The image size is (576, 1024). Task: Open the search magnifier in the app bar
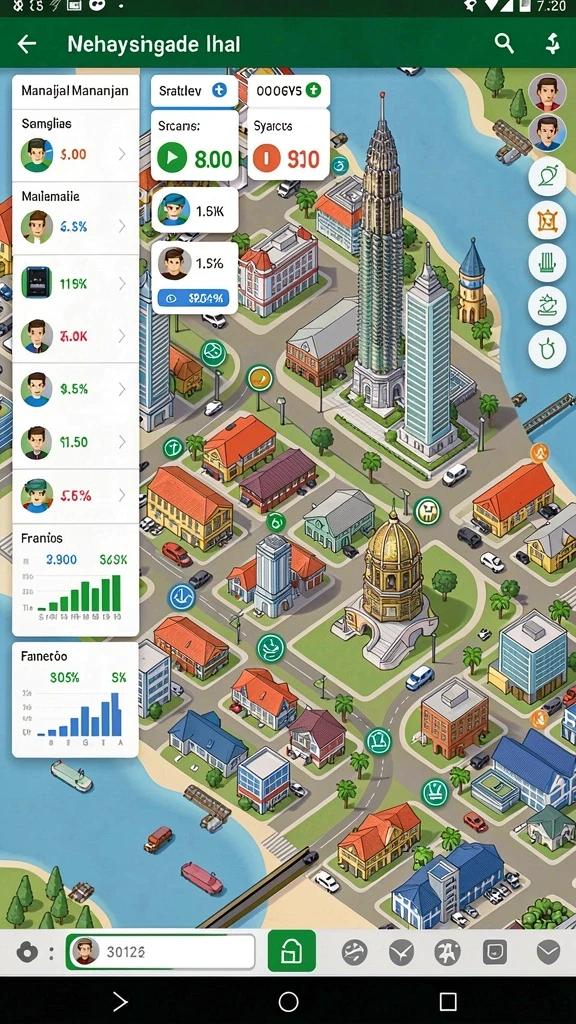click(x=504, y=43)
